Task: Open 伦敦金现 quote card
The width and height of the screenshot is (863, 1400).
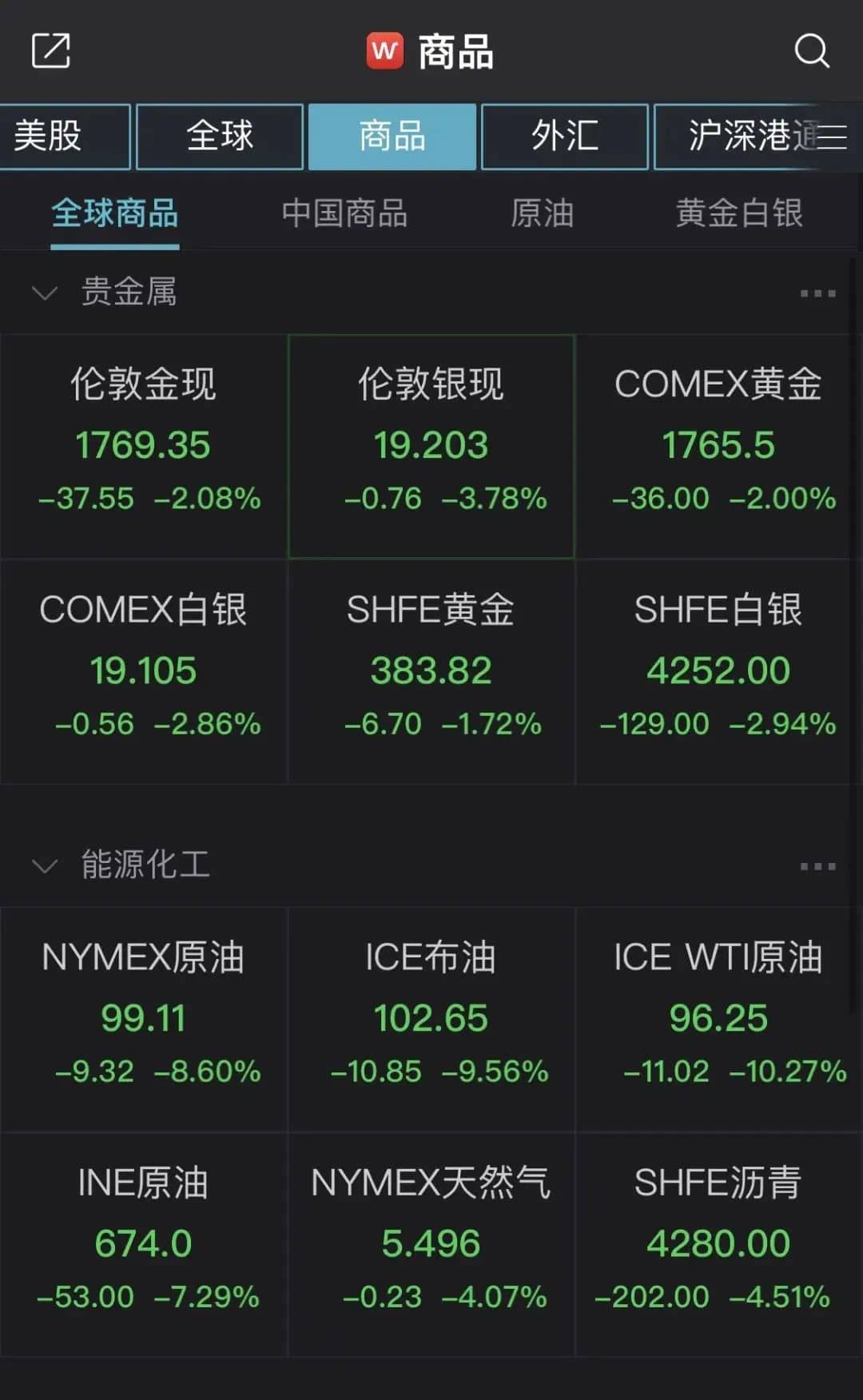Action: click(144, 445)
